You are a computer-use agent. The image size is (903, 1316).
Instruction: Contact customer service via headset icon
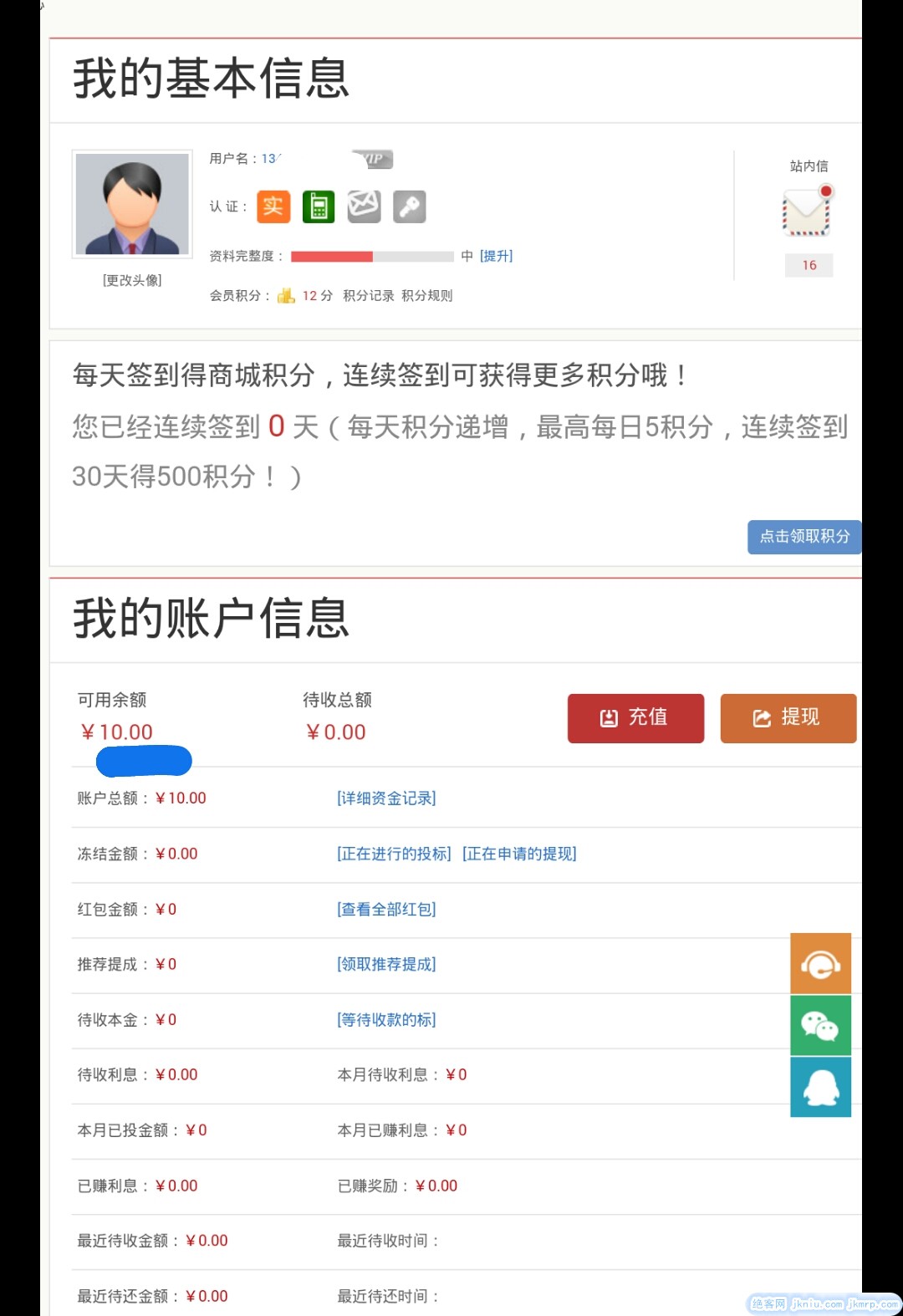820,964
